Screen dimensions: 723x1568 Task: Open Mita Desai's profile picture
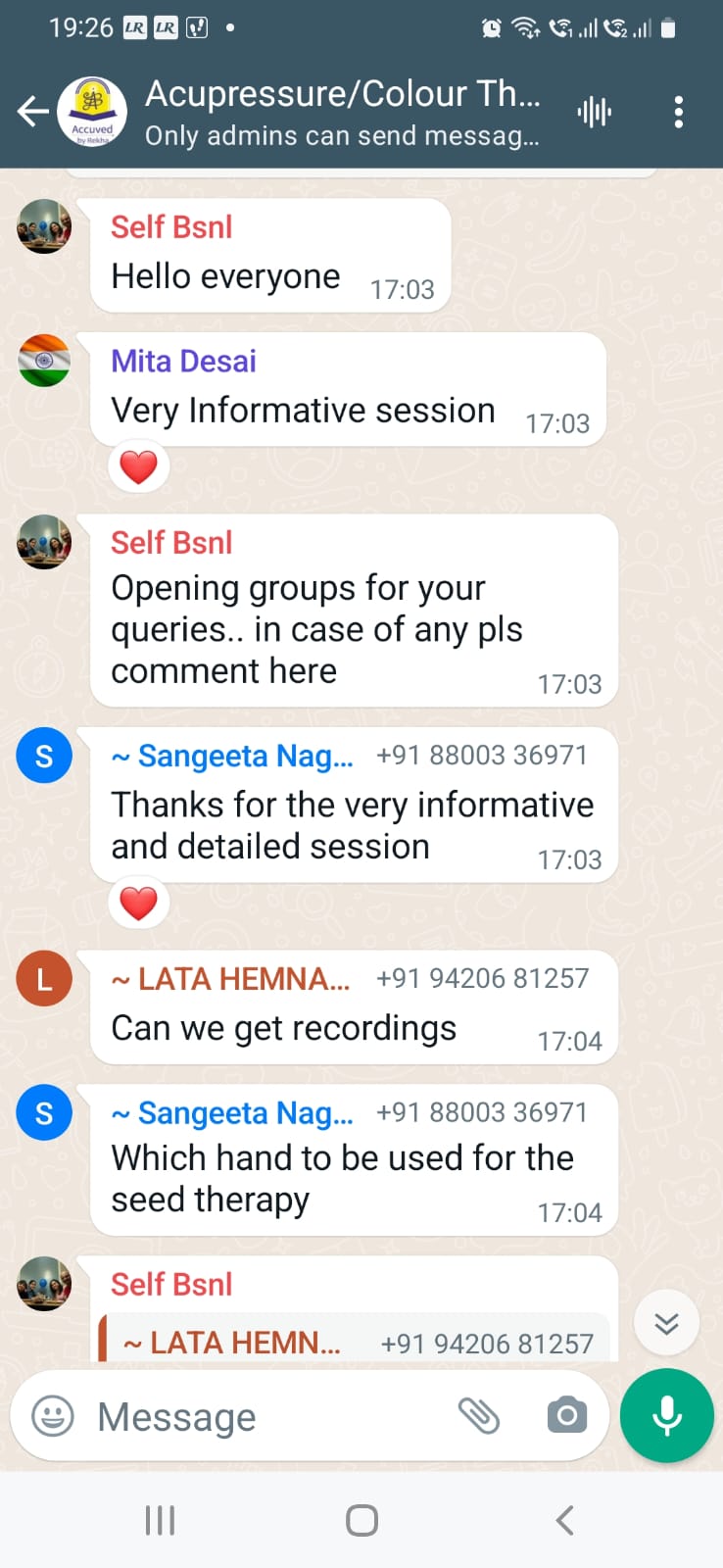[x=44, y=361]
